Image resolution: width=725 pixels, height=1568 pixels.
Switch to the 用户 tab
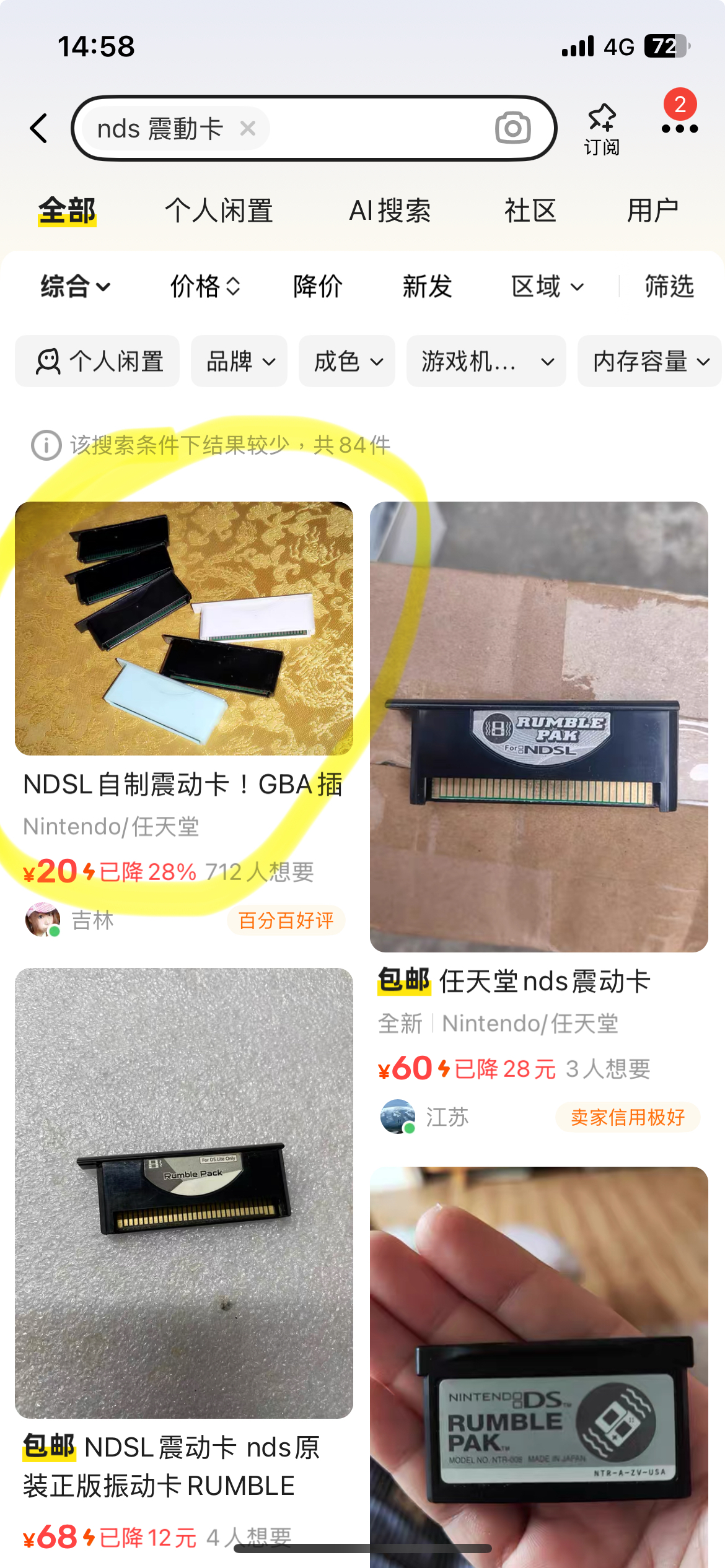(652, 211)
